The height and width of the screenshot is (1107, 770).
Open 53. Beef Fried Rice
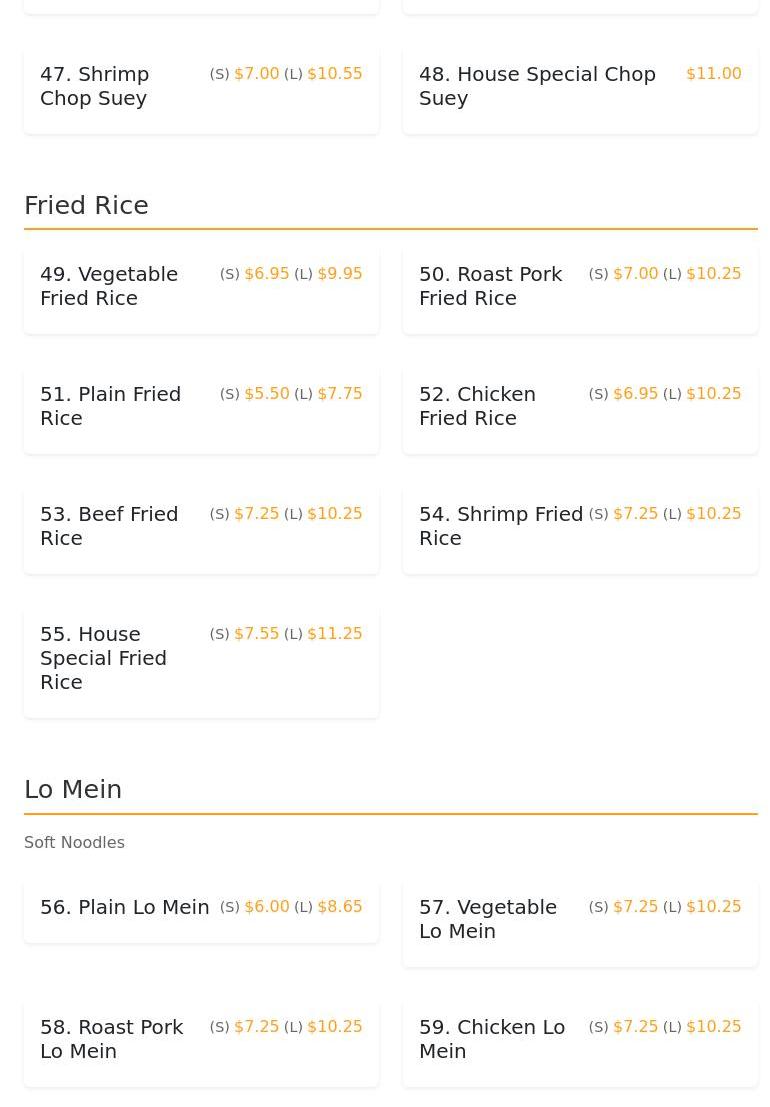(201, 527)
